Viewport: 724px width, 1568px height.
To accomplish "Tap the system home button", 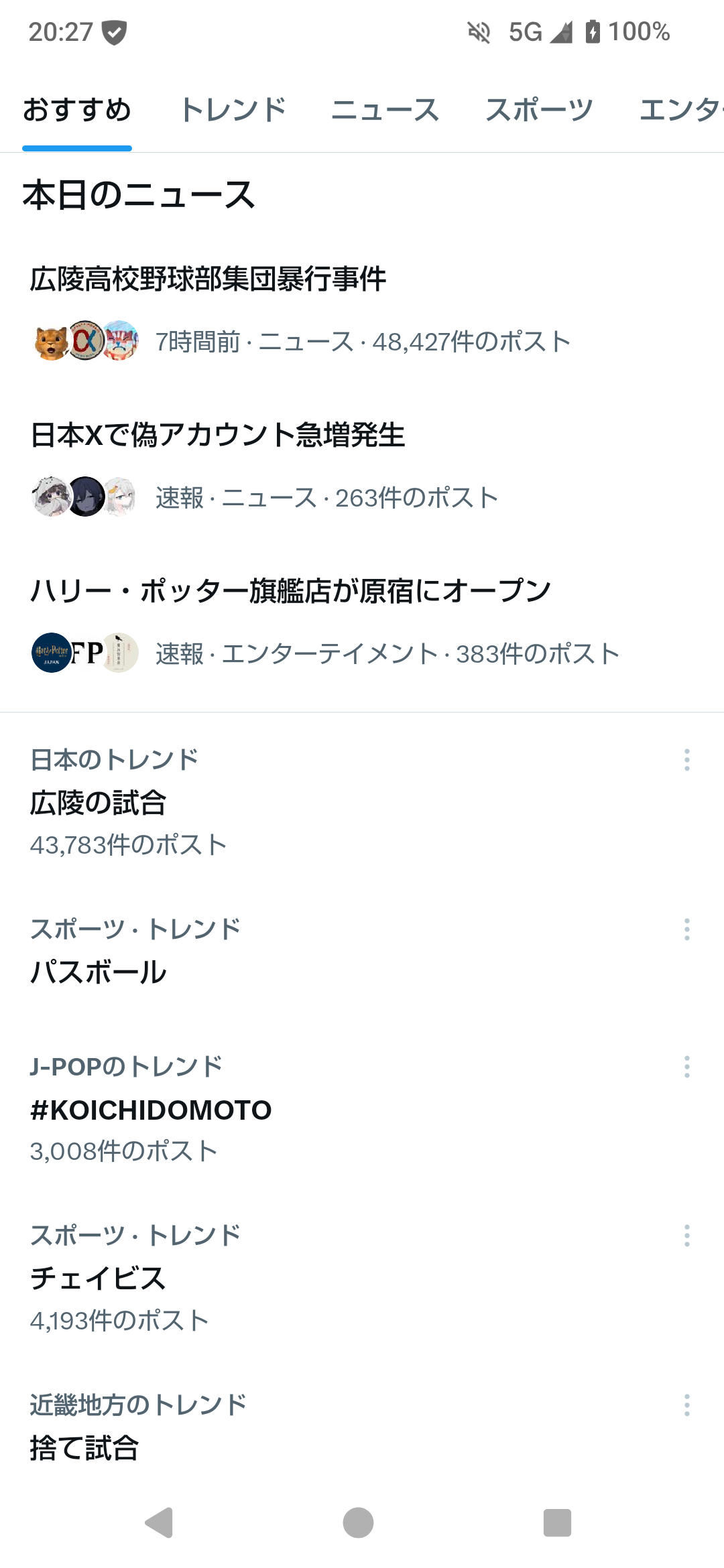I will point(358,1523).
